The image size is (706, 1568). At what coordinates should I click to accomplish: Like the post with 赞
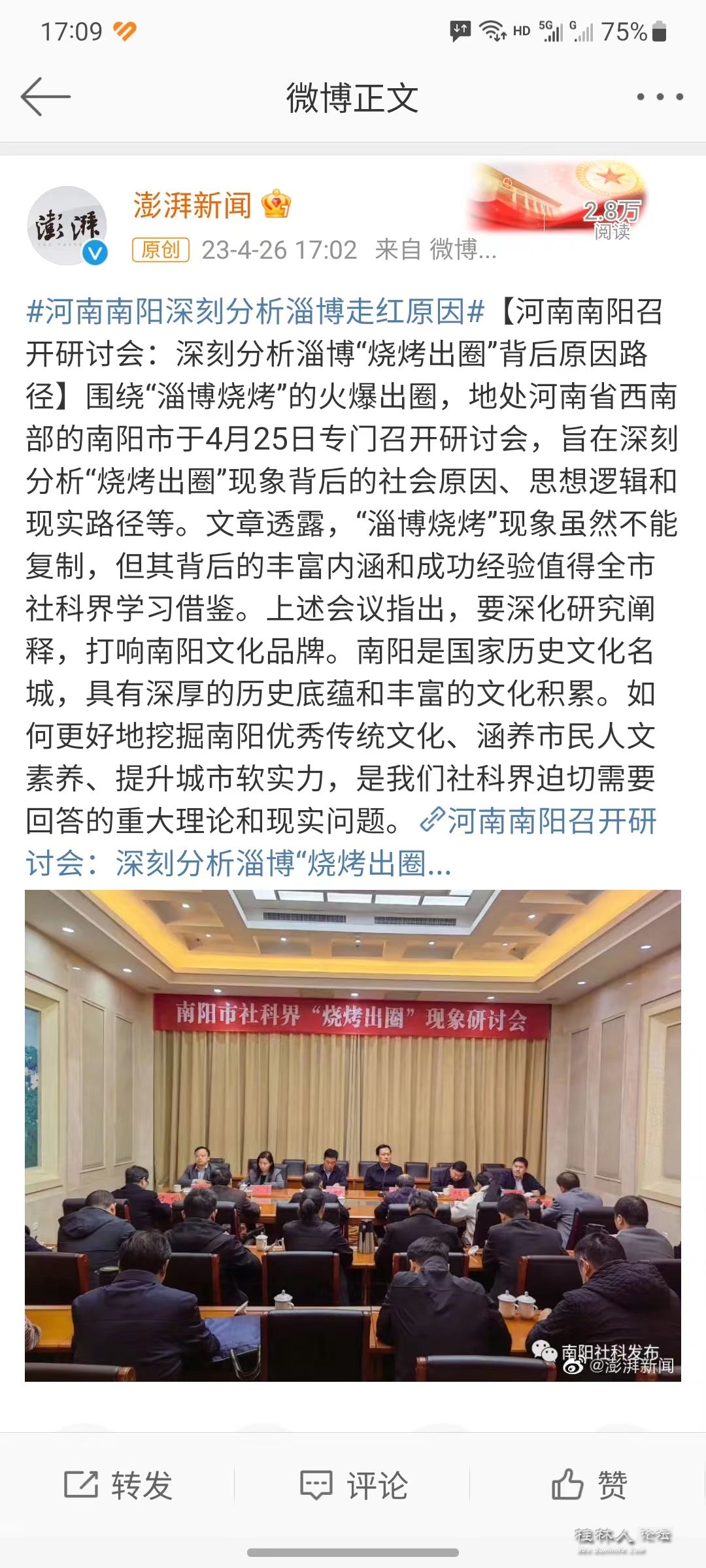coord(589,1485)
